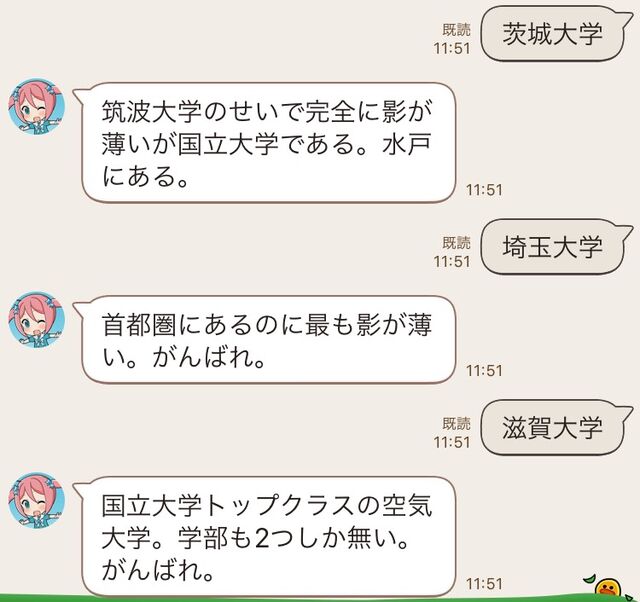Open sender's avatar beside the 筑波大学 reply
This screenshot has height=602, width=640.
tap(37, 107)
